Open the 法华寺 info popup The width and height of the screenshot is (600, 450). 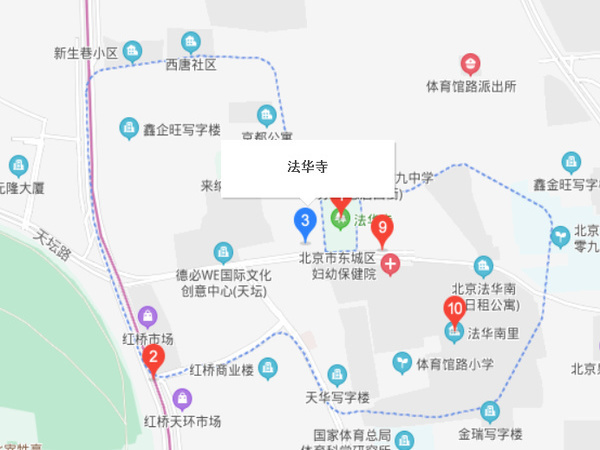pos(306,169)
